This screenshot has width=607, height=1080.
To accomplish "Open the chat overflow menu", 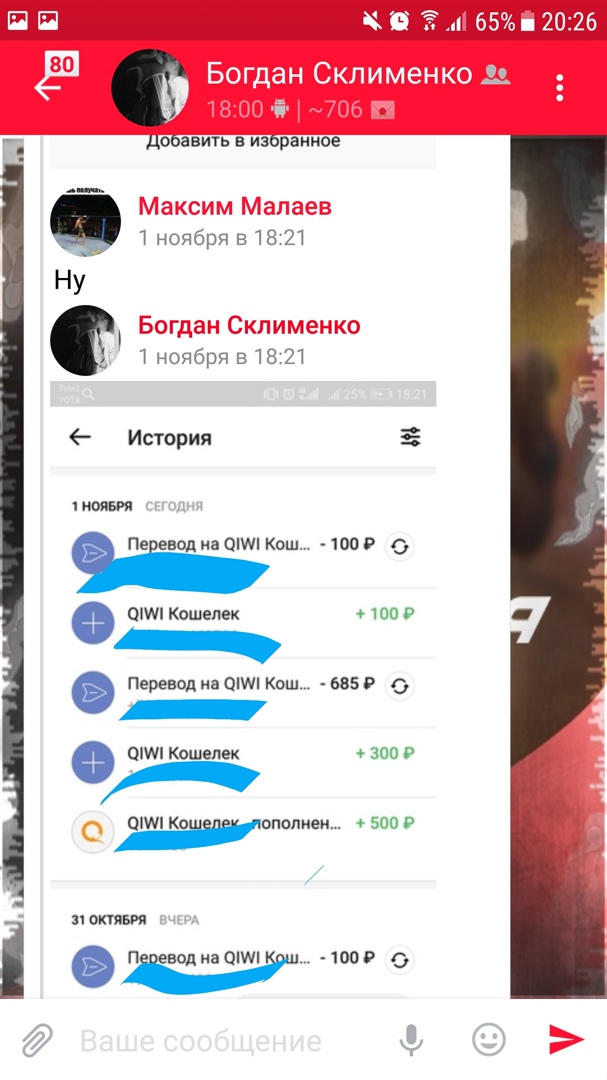I will pyautogui.click(x=560, y=88).
